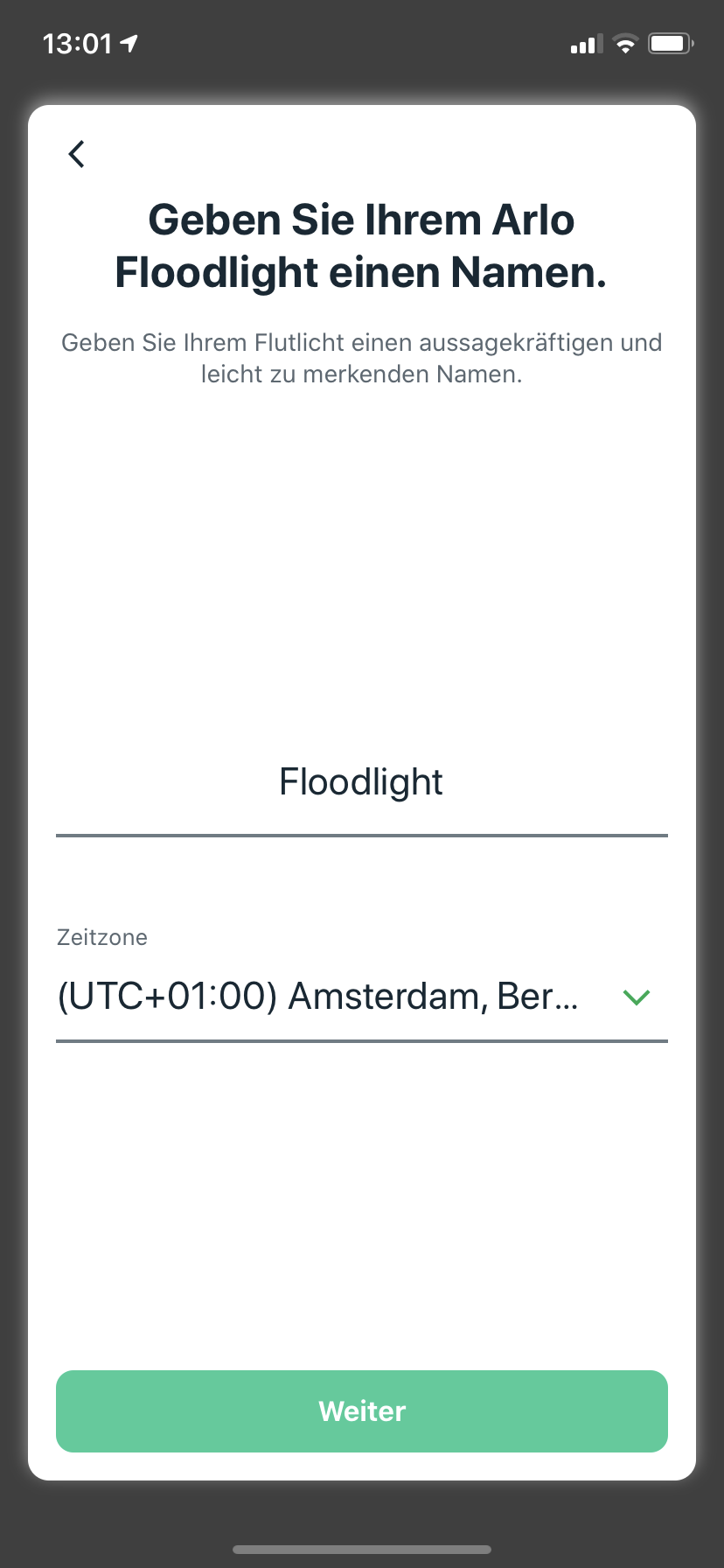Edit the Floodlight name field

[361, 782]
